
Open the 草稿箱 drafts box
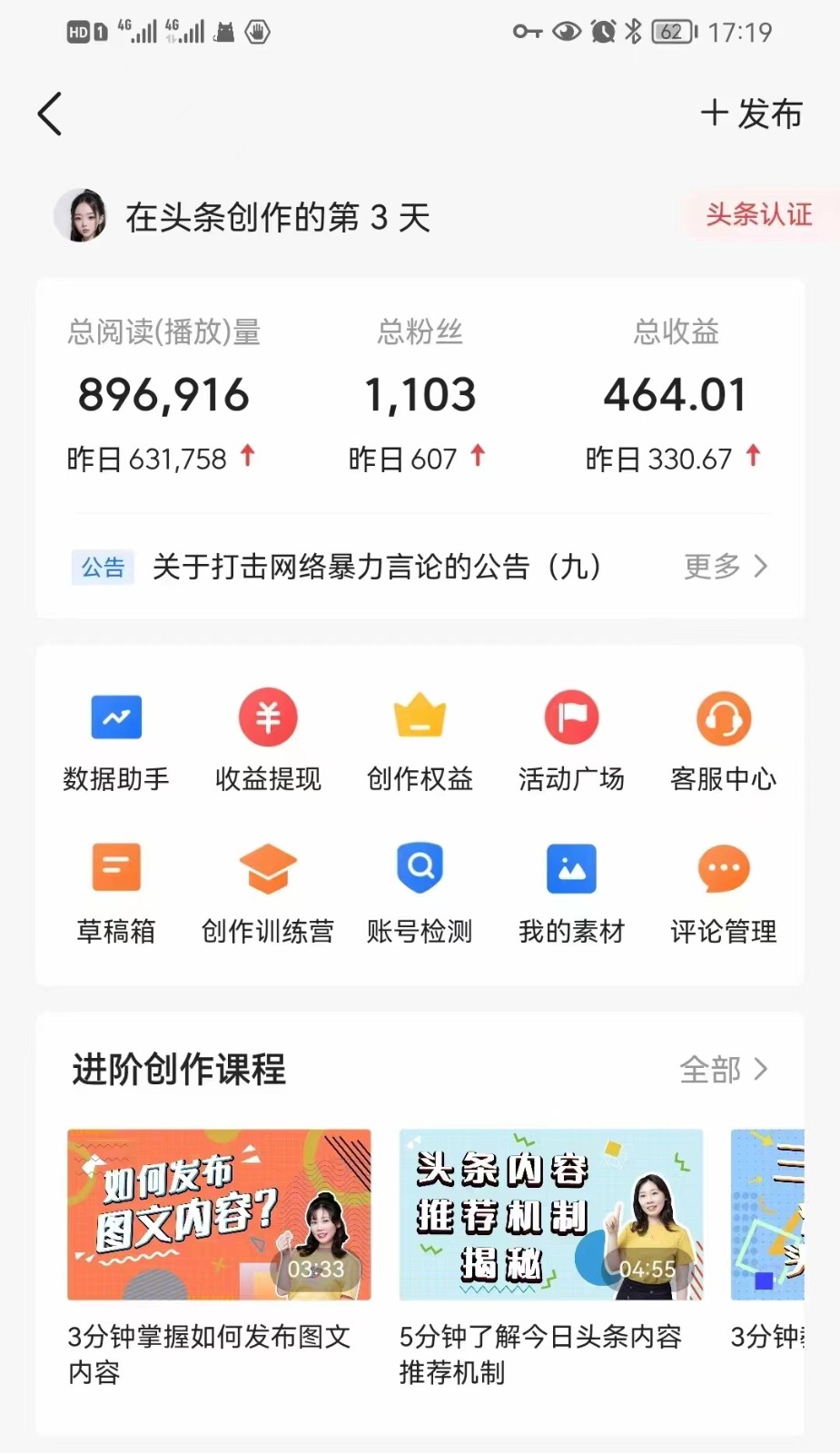coord(116,893)
